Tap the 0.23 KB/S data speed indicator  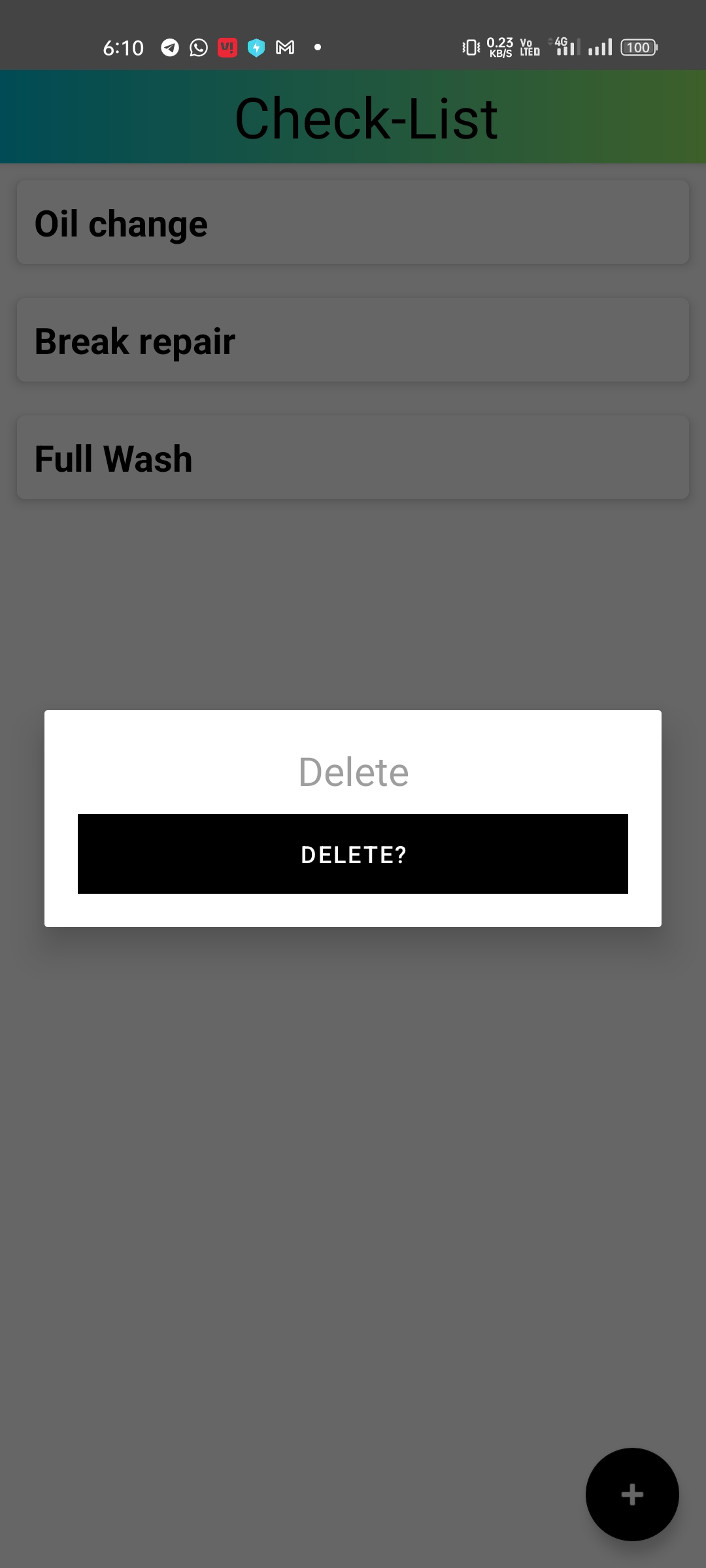point(499,47)
